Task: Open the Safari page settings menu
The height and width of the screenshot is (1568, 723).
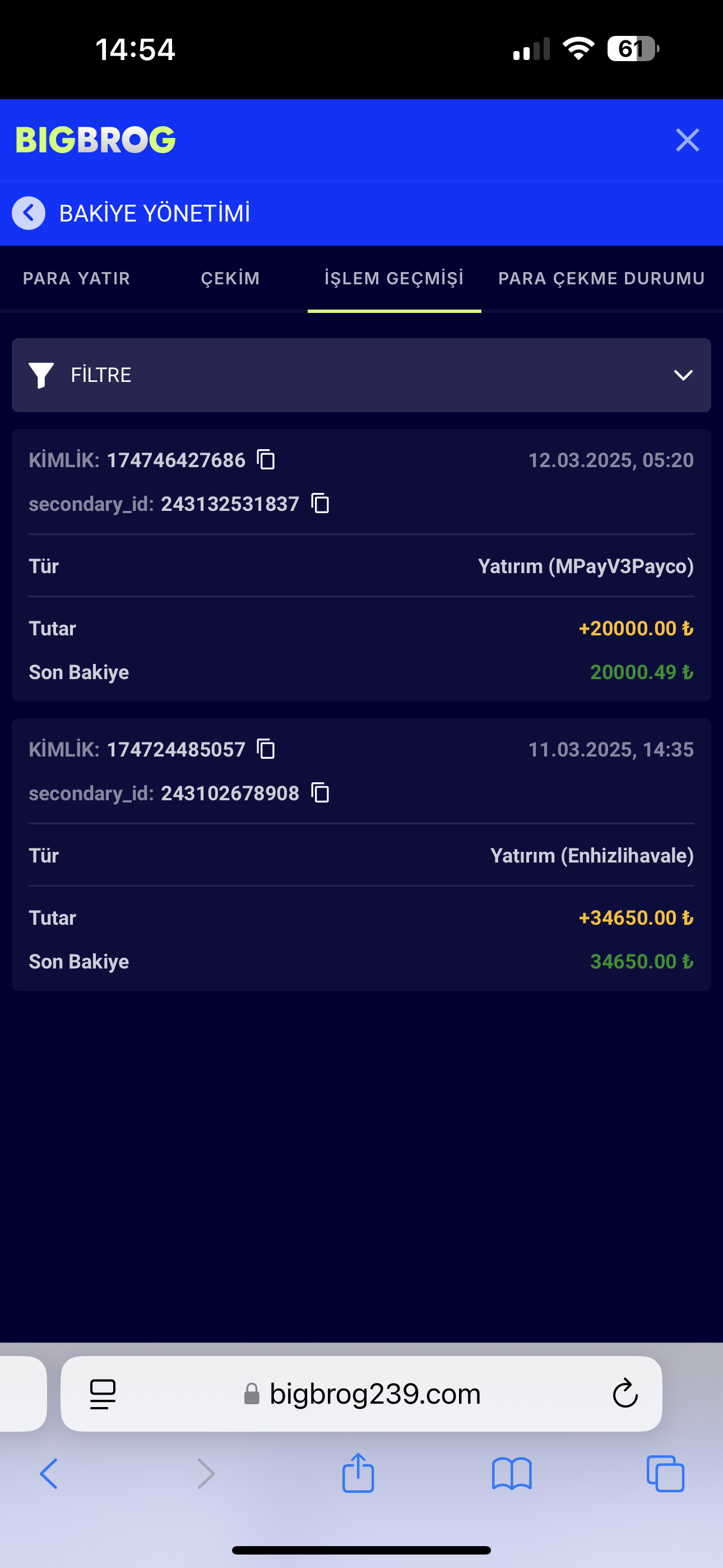Action: [x=103, y=1394]
